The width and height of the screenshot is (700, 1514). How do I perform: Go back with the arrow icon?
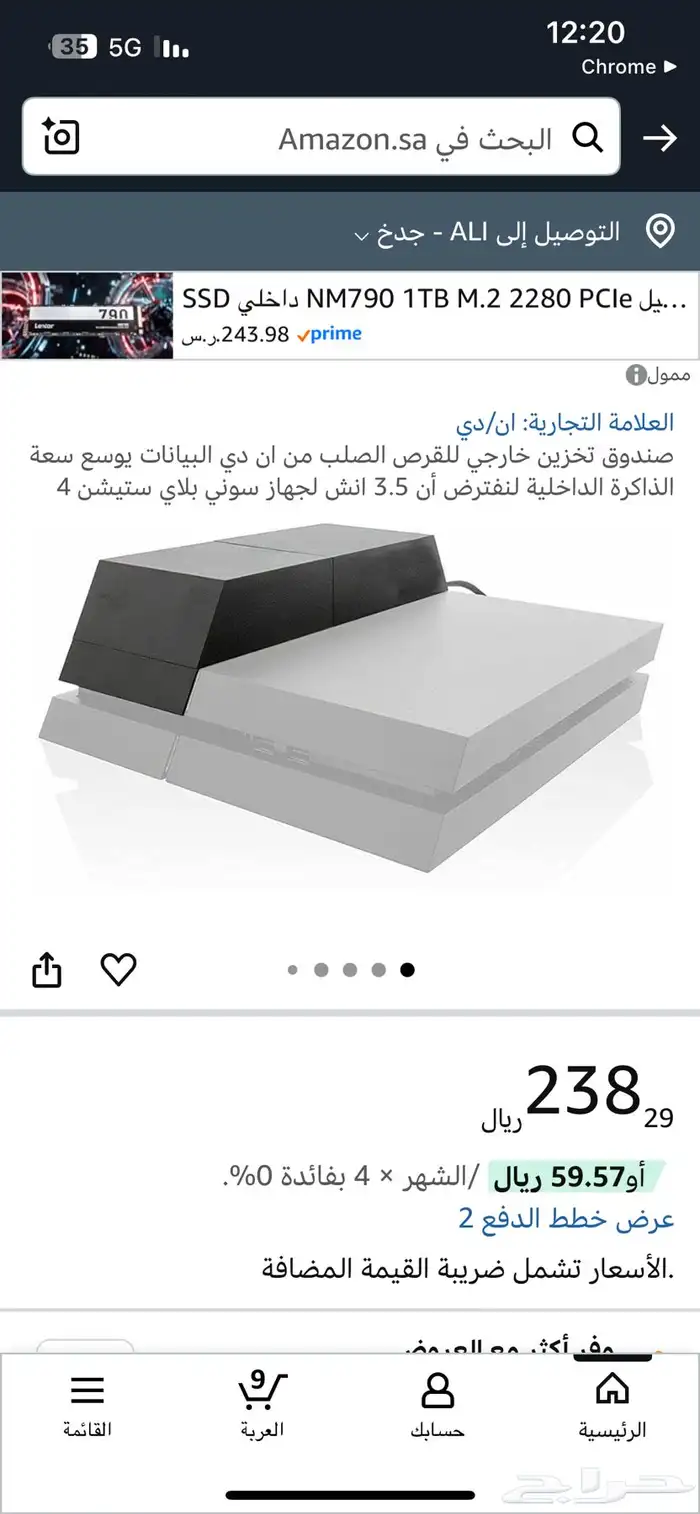point(660,138)
